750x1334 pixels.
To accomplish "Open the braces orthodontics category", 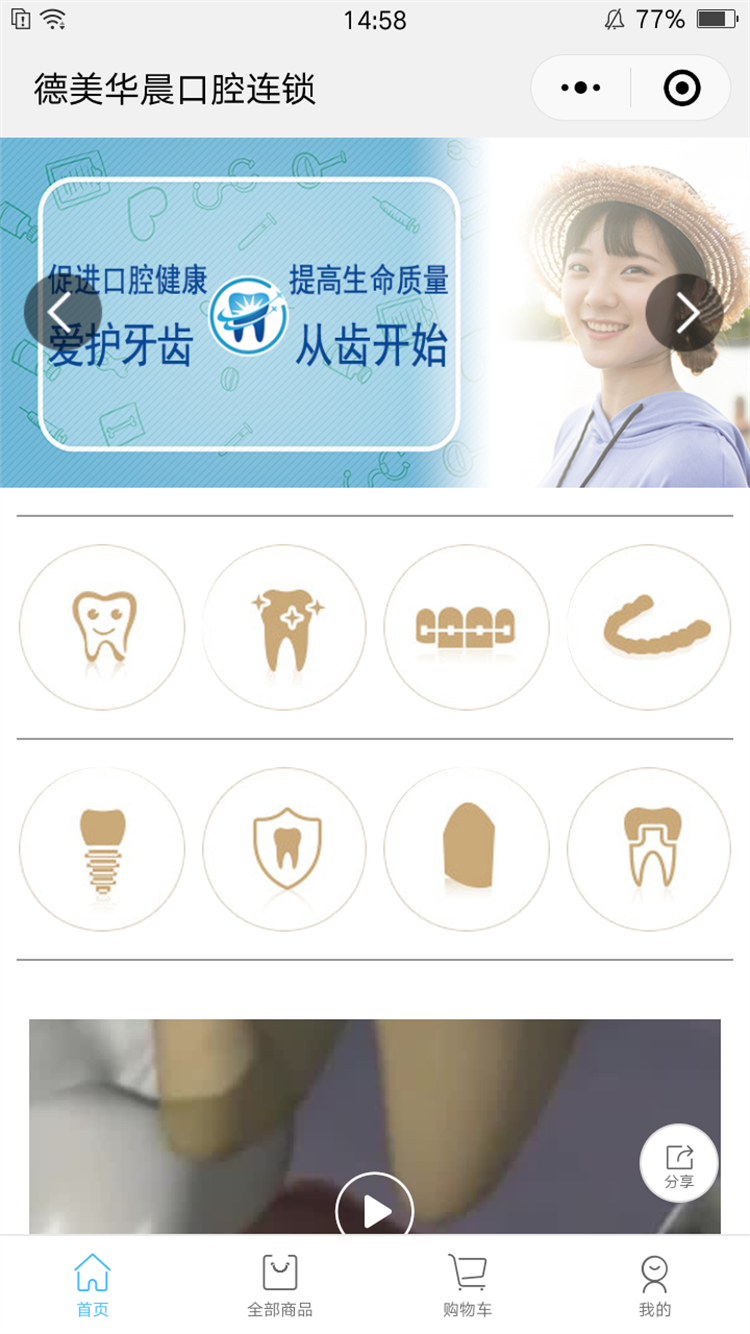I will coord(466,627).
